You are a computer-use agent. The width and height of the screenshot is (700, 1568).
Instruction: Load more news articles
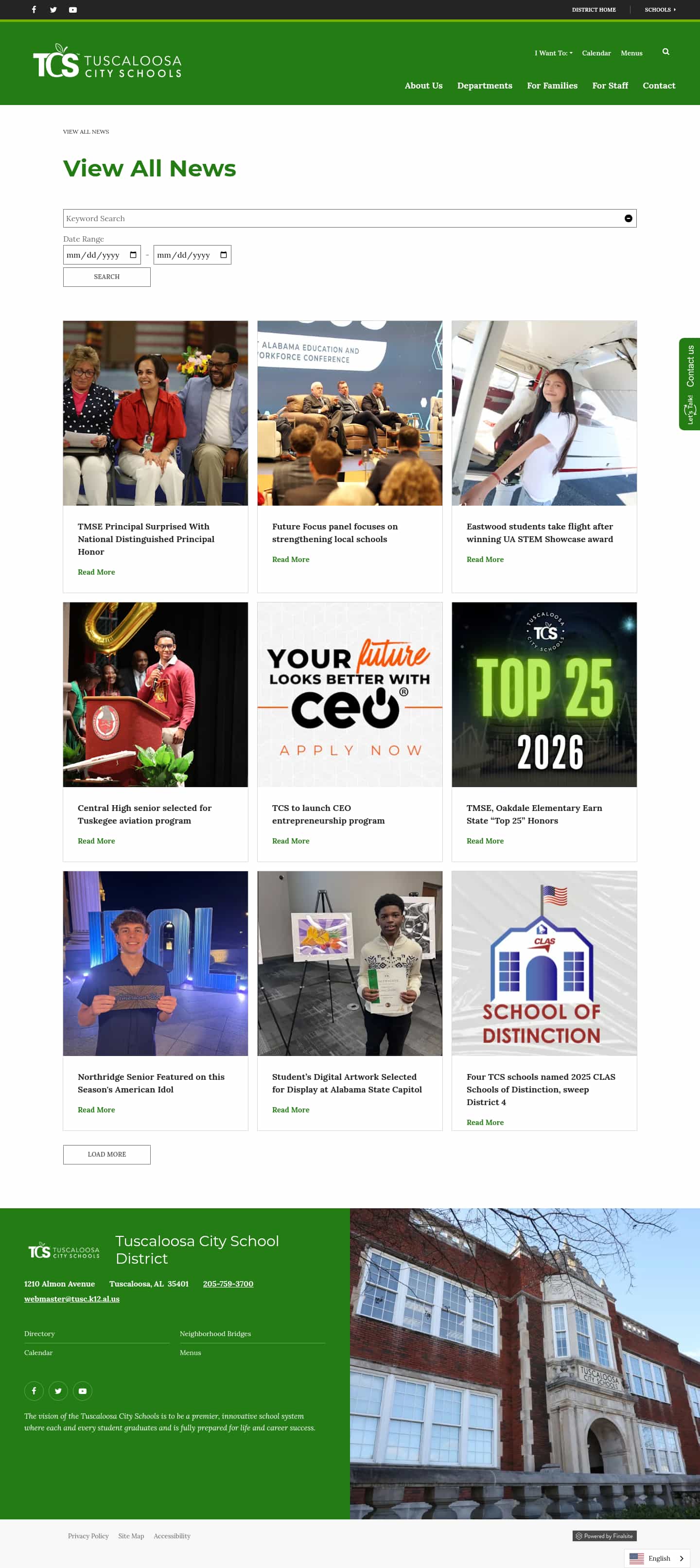tap(106, 1154)
